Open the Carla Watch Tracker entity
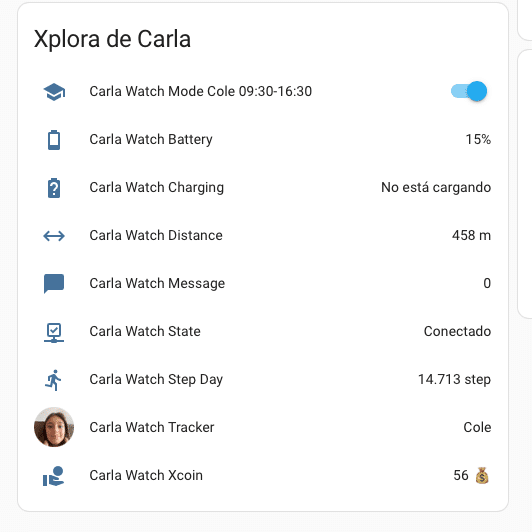Image resolution: width=532 pixels, height=532 pixels. (263, 427)
